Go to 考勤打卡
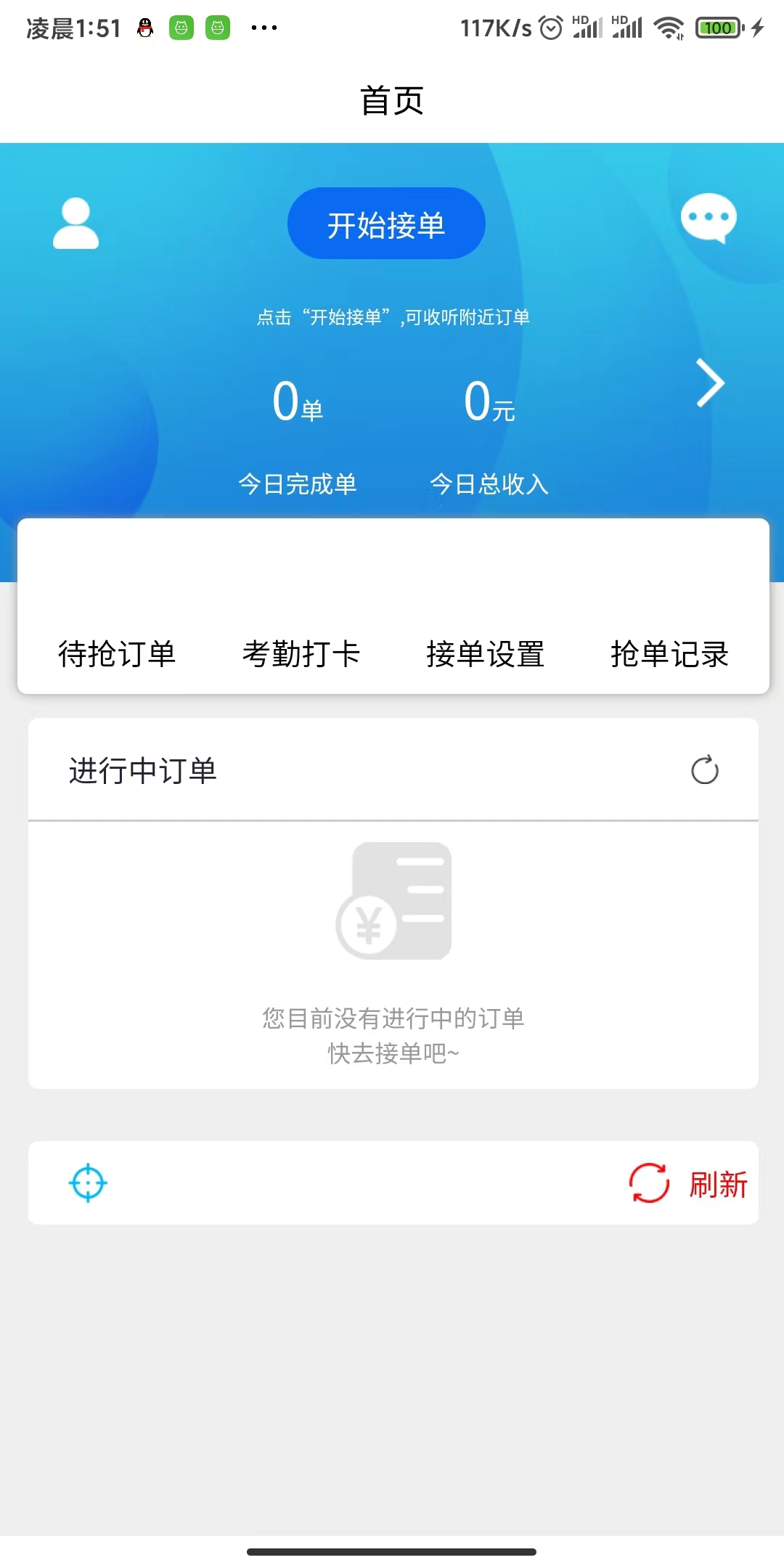The width and height of the screenshot is (784, 1568). (301, 653)
